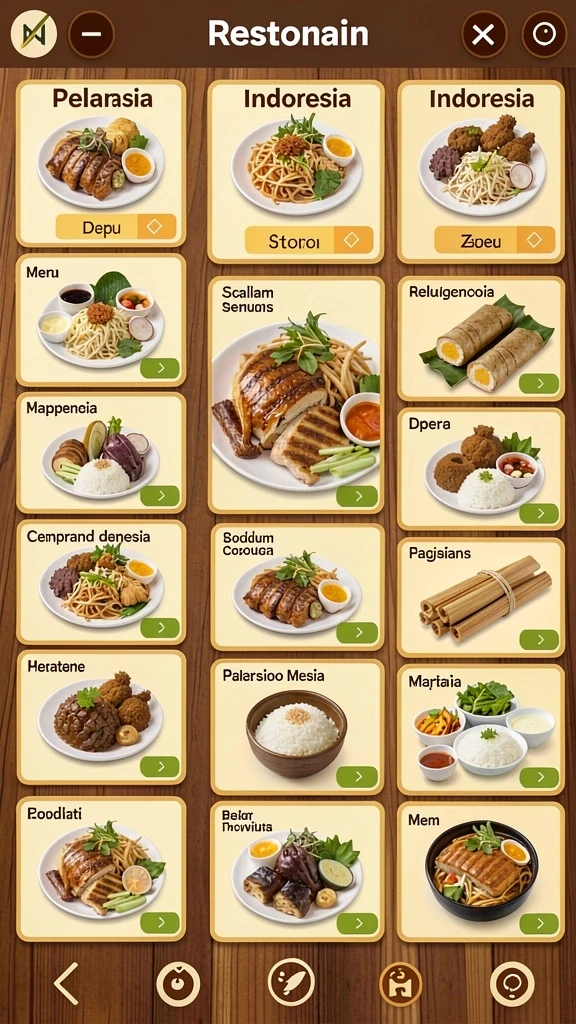Open the Pagisians card
This screenshot has width=576, height=1024.
point(481,597)
